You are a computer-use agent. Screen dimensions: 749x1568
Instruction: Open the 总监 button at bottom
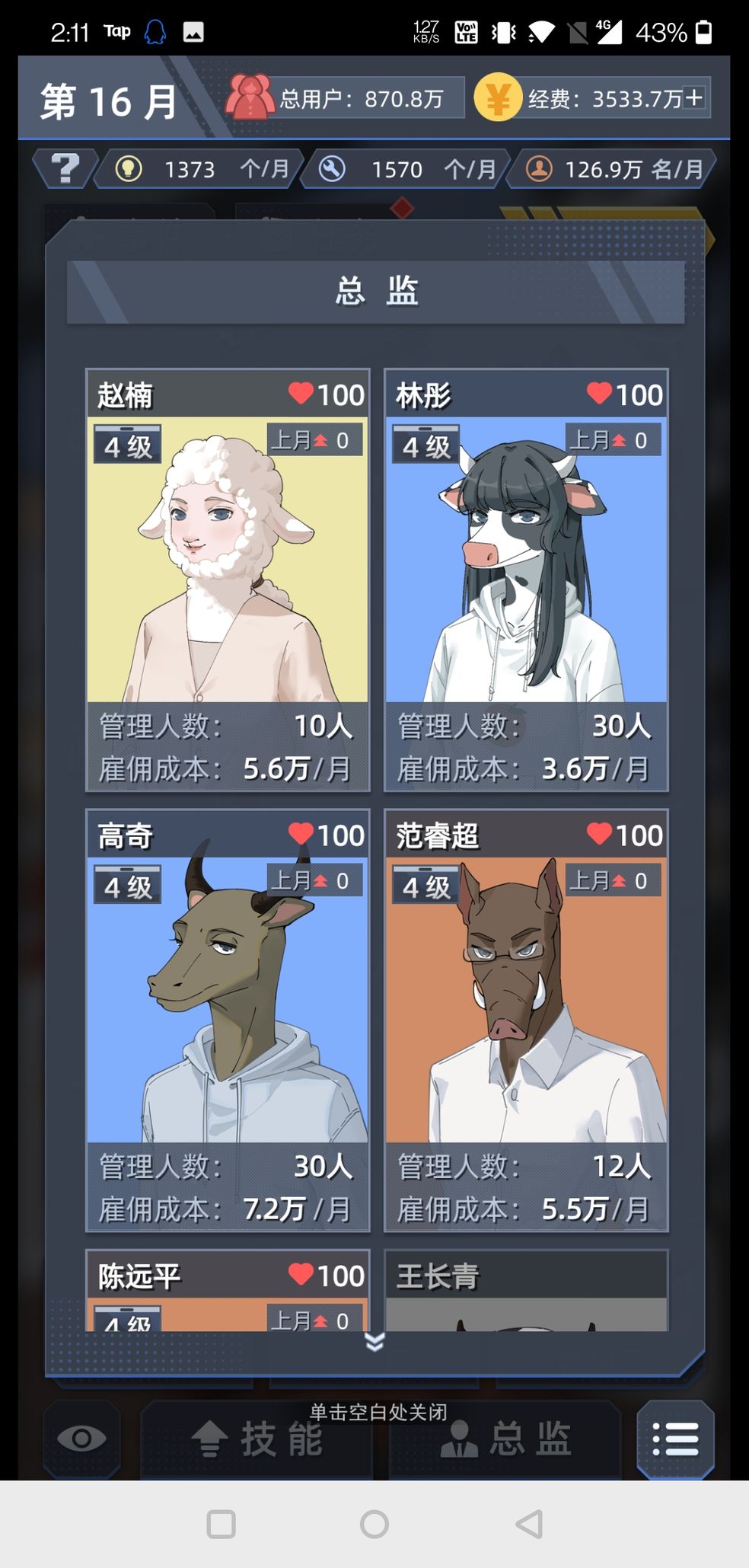(x=505, y=1440)
